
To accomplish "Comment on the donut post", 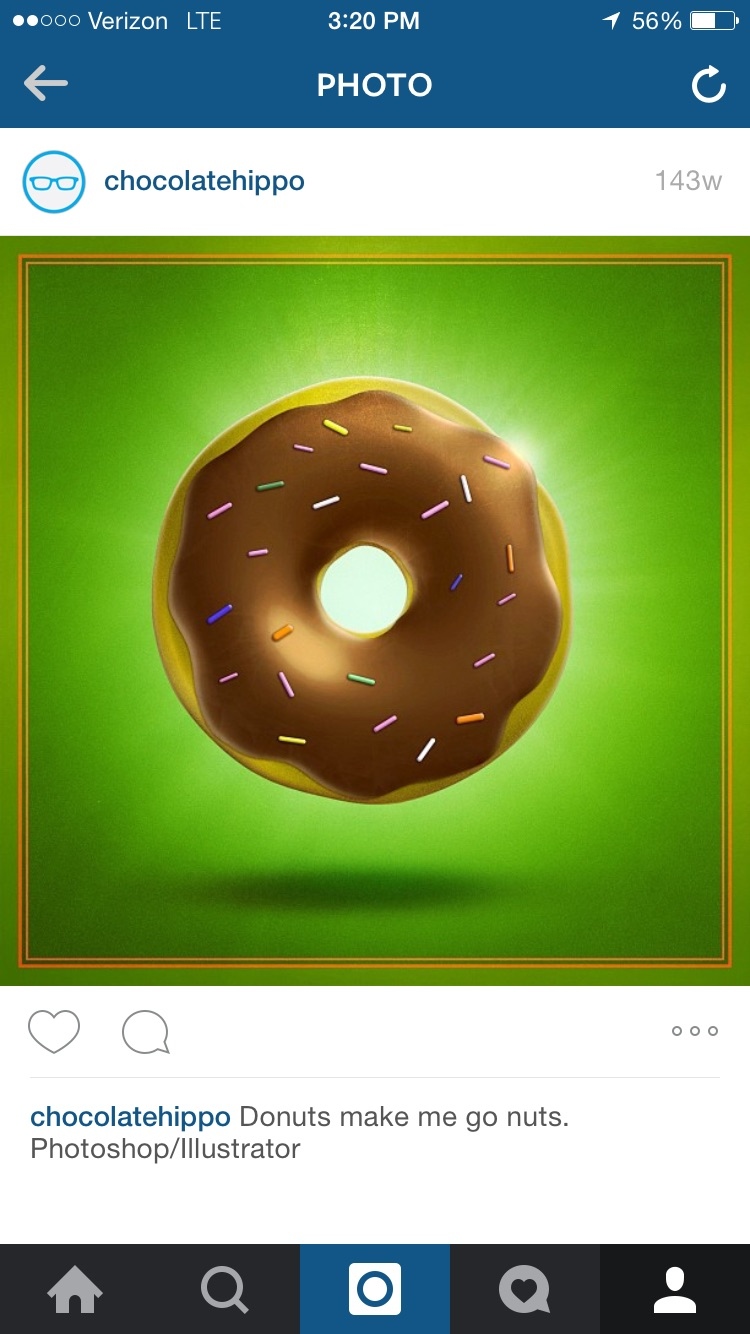I will pos(146,1031).
